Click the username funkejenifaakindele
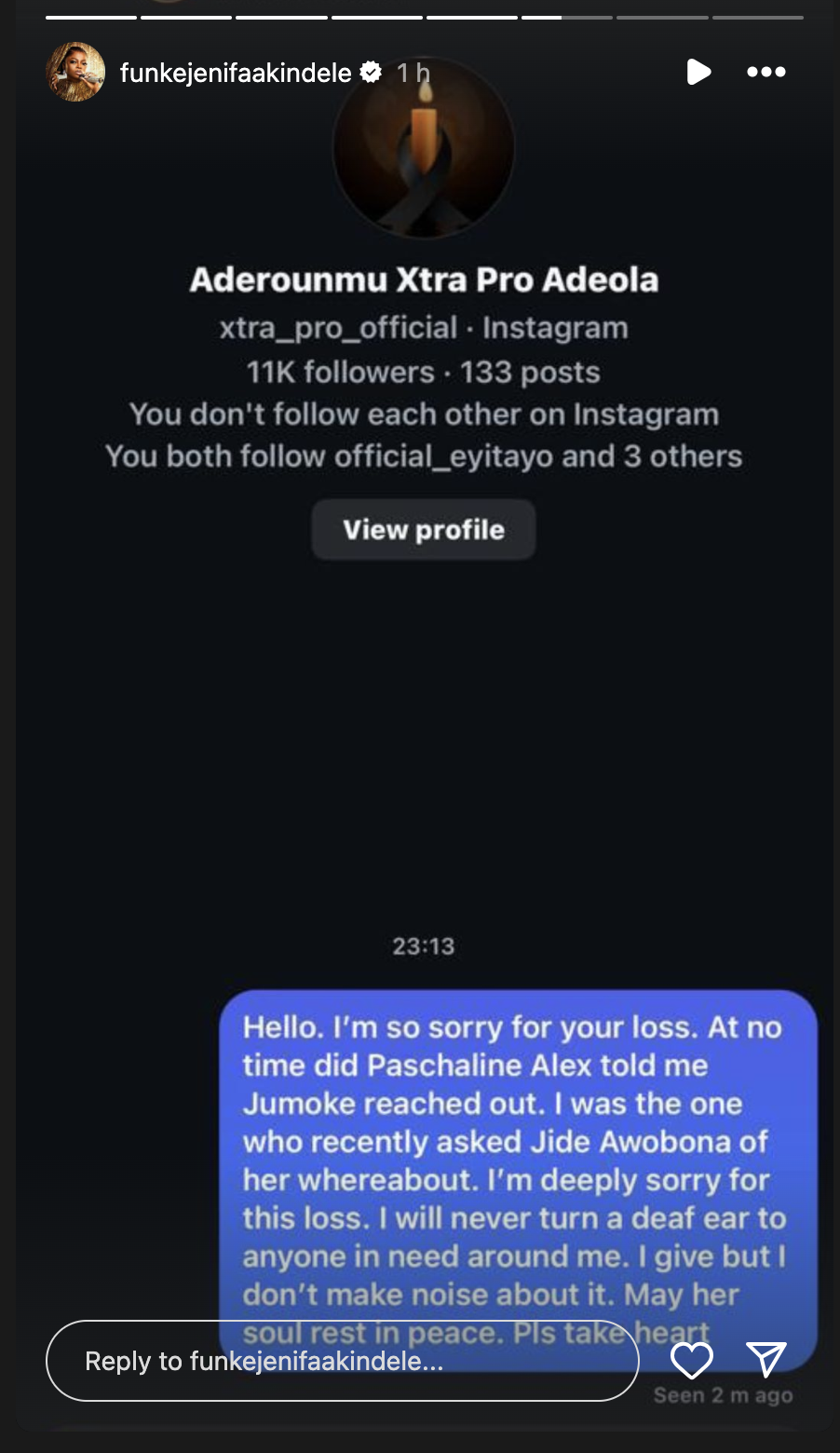The image size is (840, 1453). pos(237,71)
